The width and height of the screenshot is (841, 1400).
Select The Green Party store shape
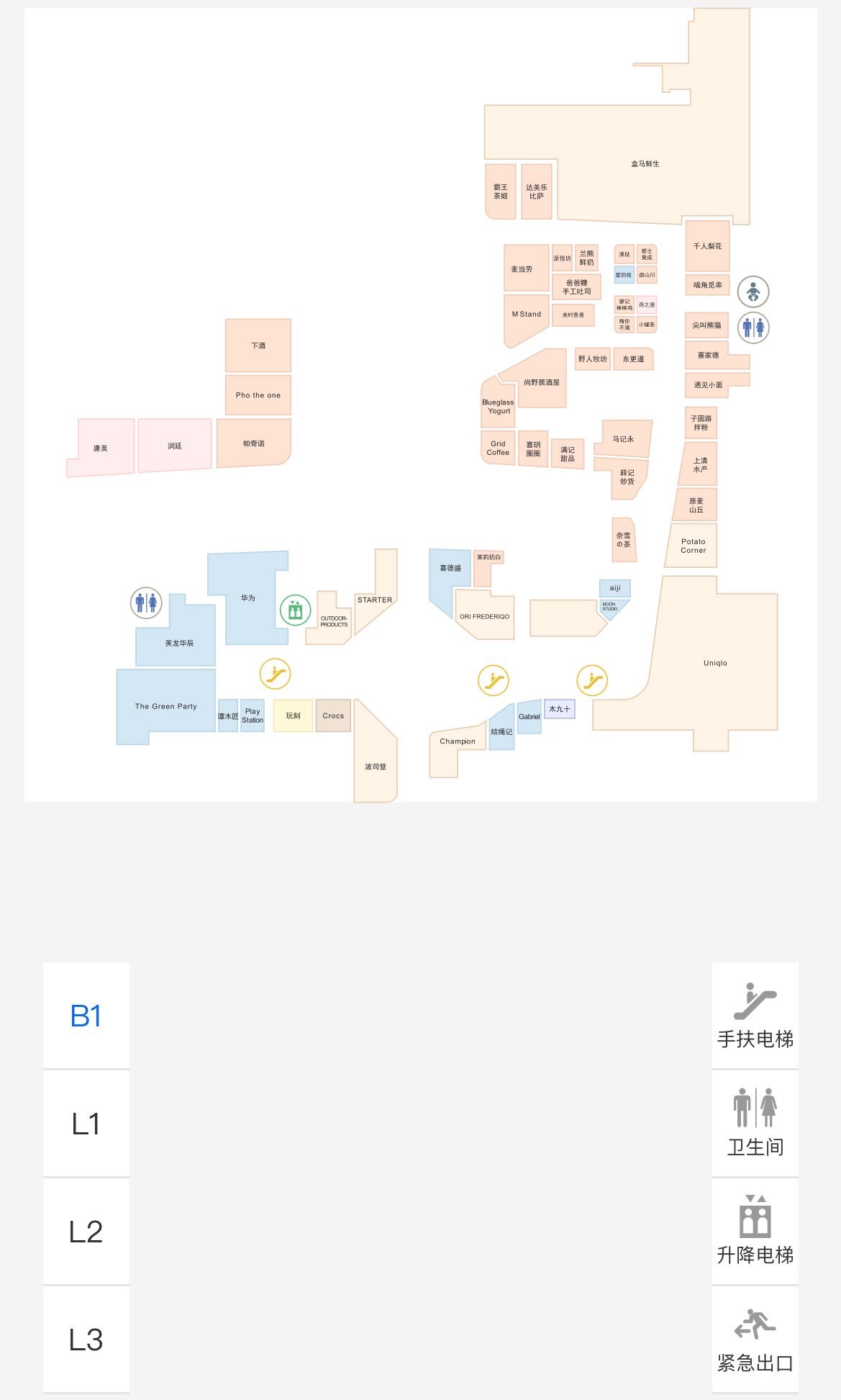(165, 706)
